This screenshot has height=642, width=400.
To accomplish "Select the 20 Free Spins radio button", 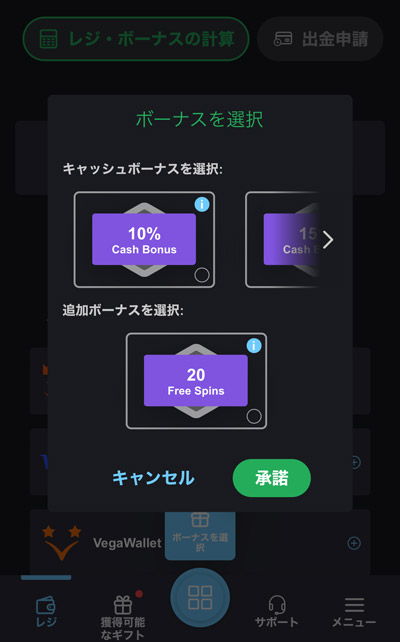I will [254, 416].
